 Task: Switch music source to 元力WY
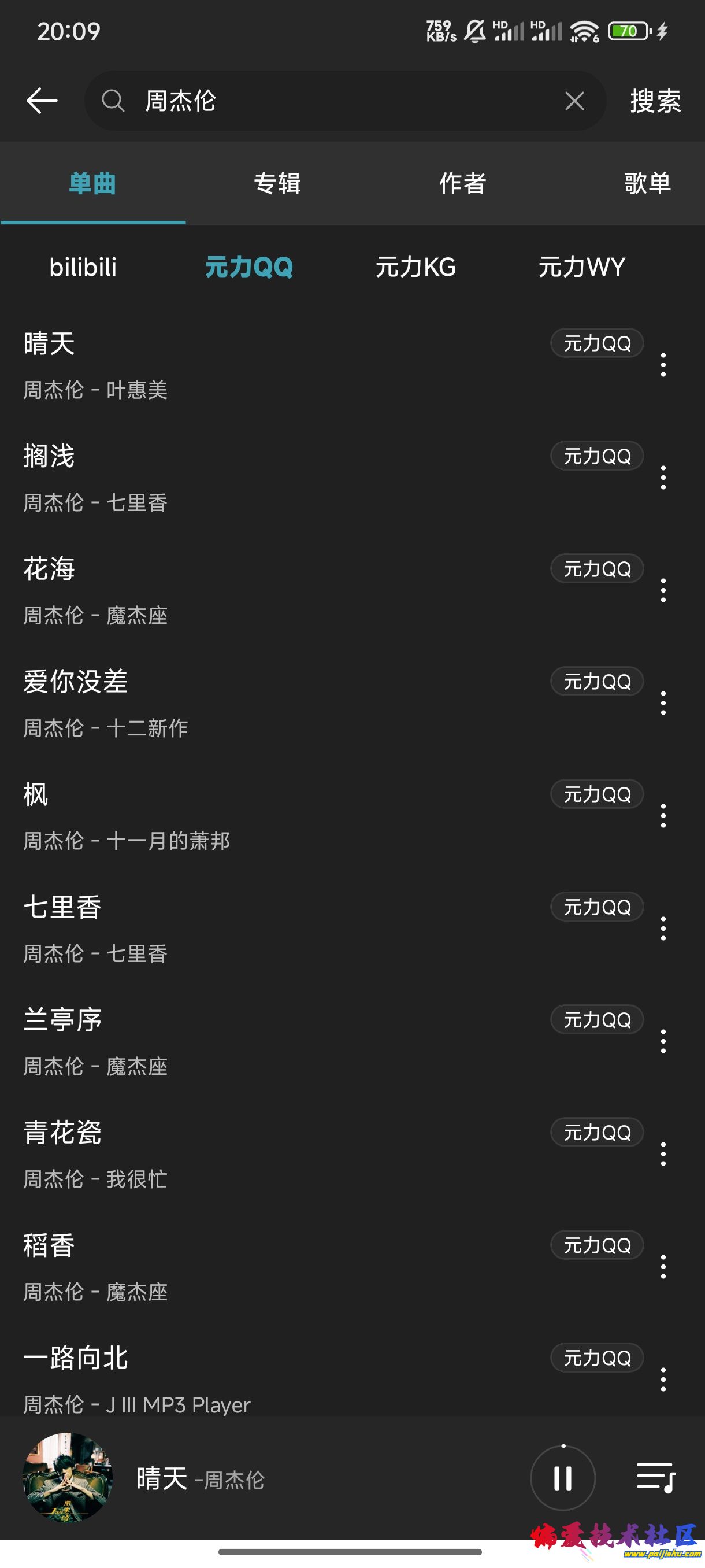pos(581,267)
